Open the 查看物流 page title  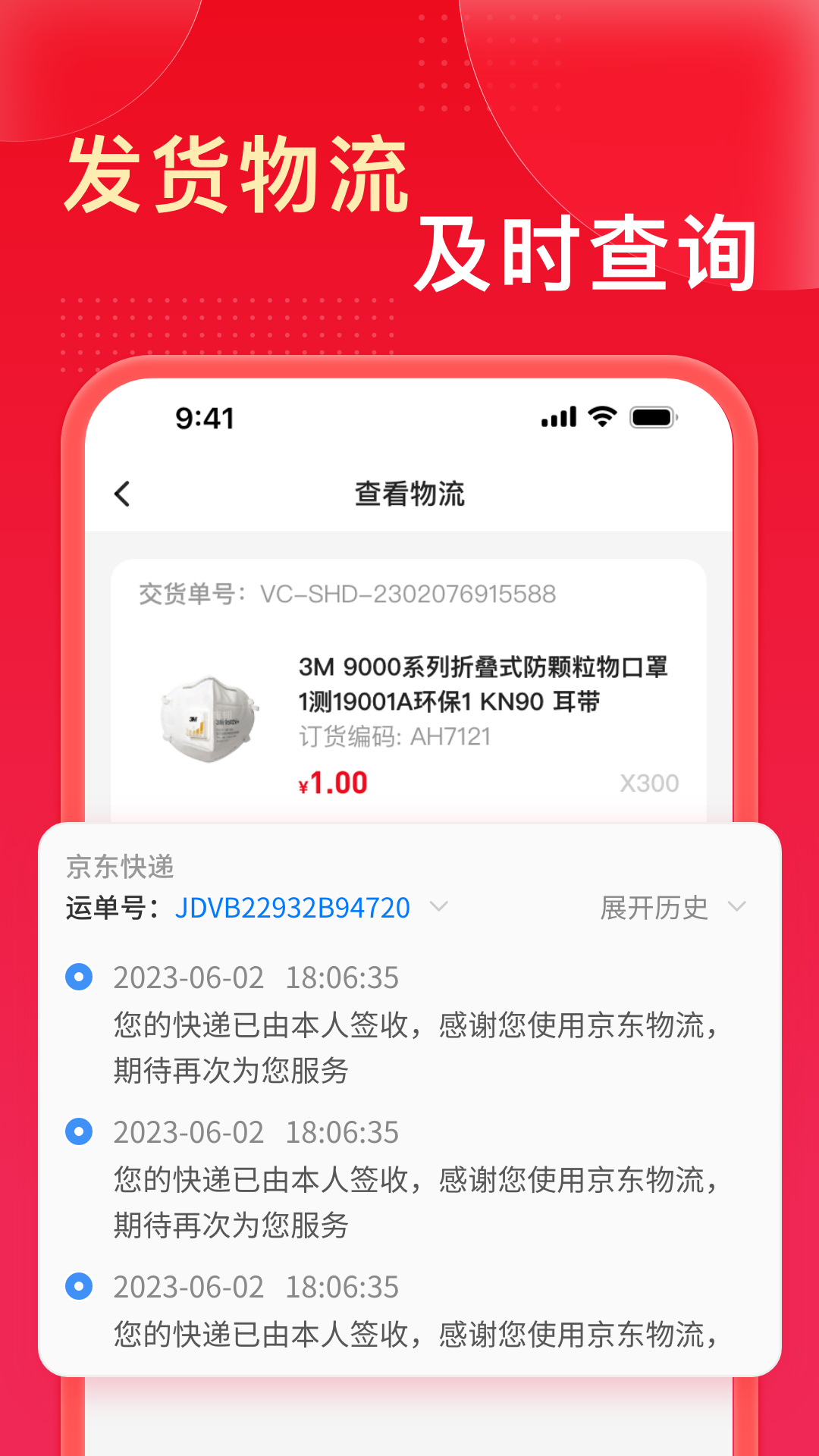pyautogui.click(x=409, y=492)
